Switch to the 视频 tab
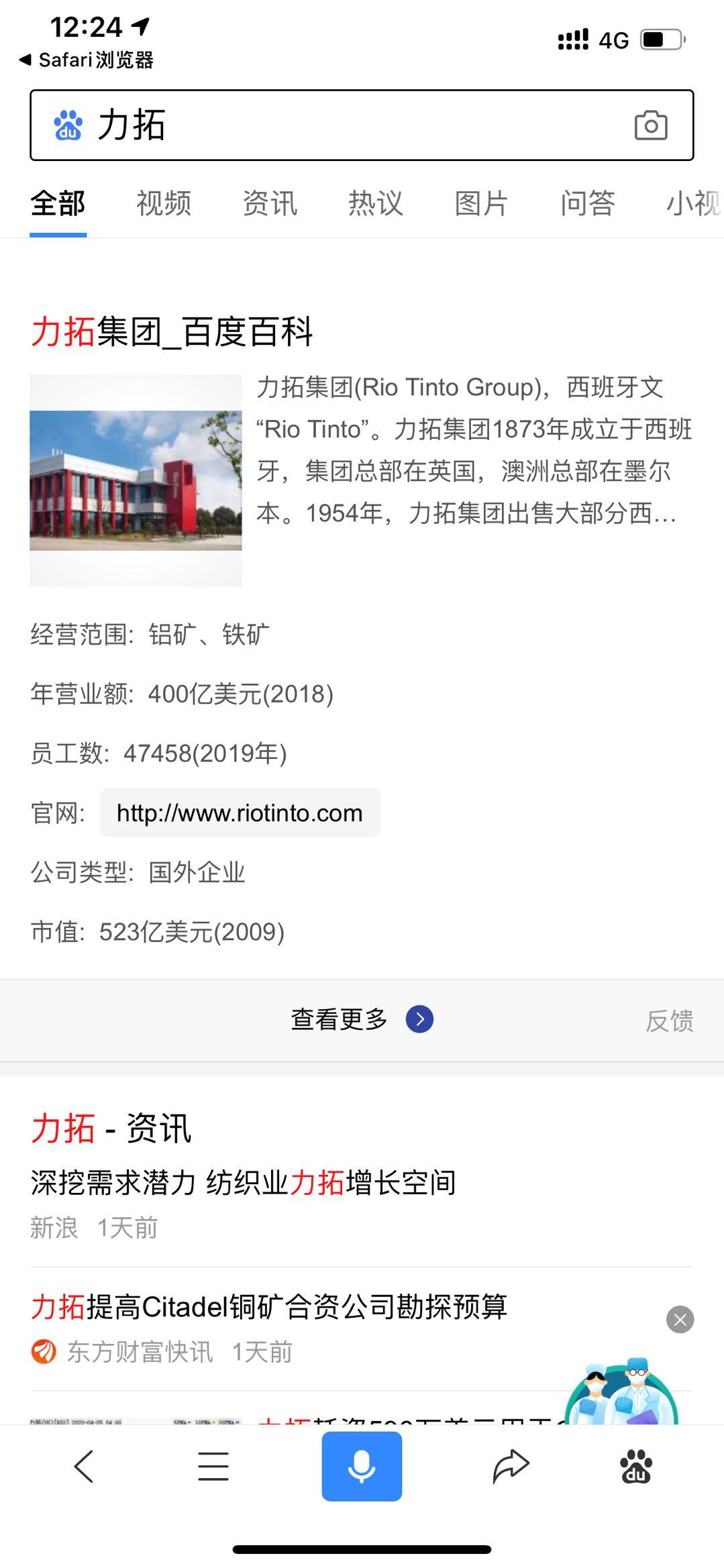The image size is (724, 1568). click(164, 203)
